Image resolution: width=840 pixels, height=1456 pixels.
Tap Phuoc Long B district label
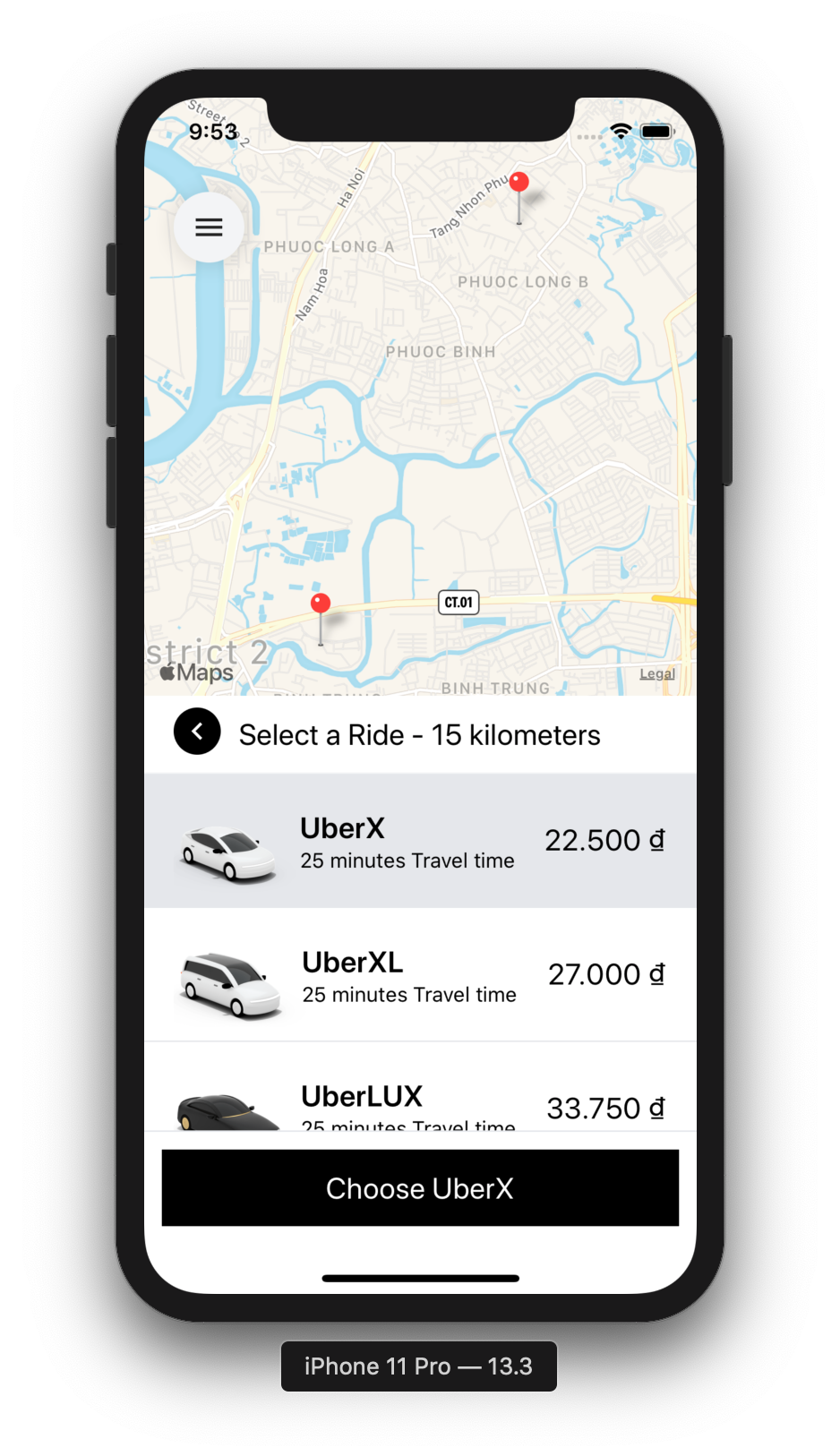(524, 280)
